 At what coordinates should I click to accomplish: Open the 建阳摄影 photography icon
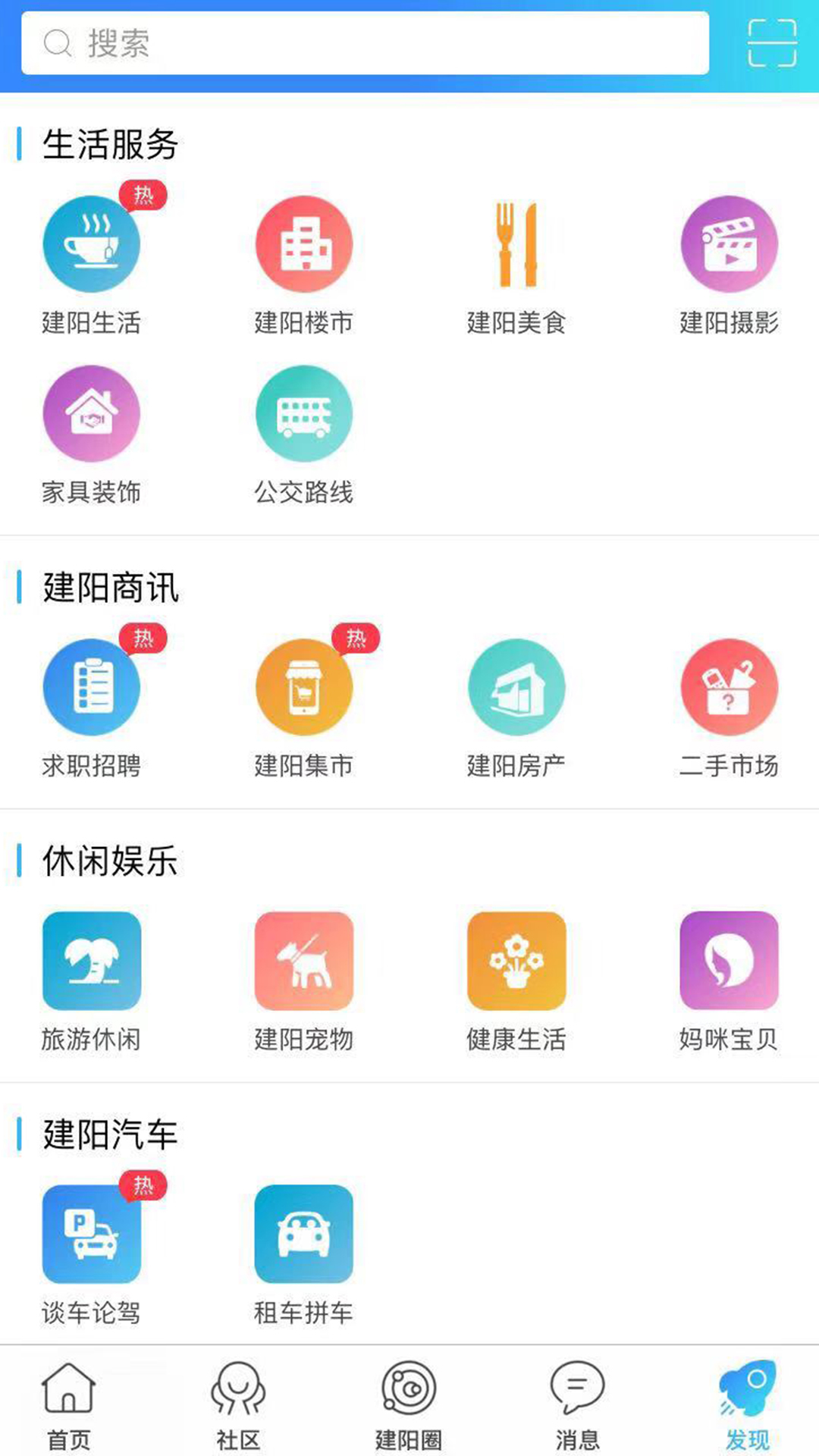(x=728, y=243)
